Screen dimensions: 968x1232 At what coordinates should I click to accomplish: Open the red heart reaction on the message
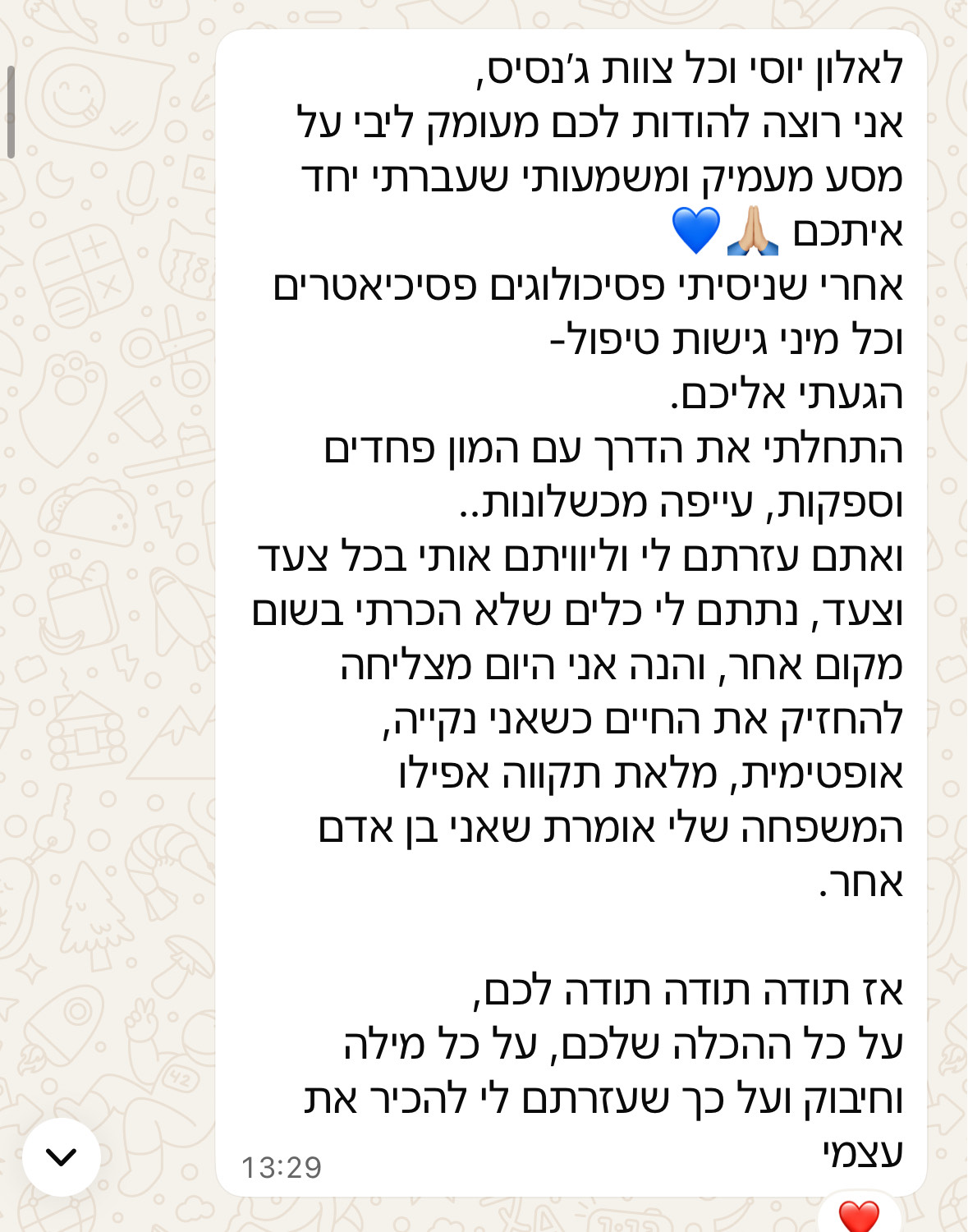click(859, 1216)
